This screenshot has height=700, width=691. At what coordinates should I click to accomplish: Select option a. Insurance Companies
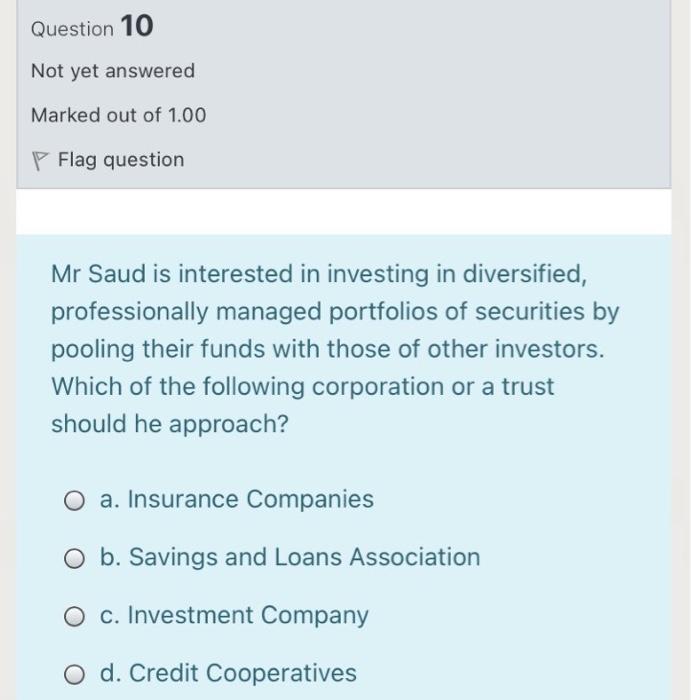74,500
